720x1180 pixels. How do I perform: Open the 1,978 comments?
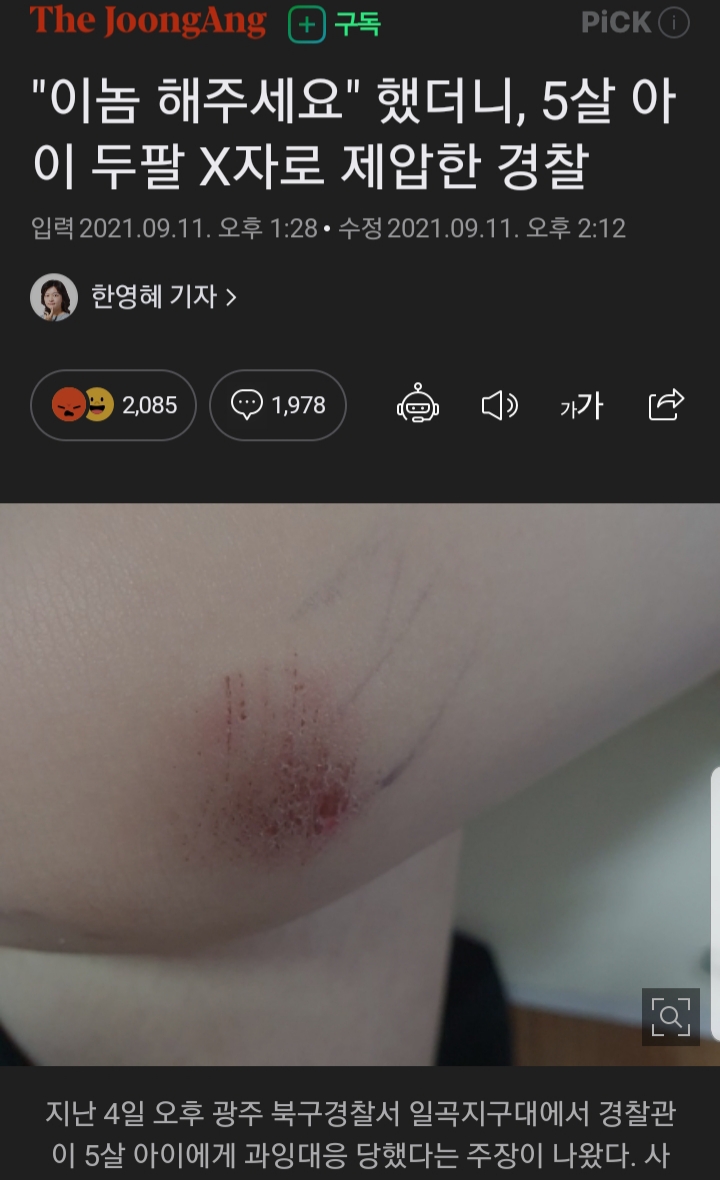tap(278, 405)
